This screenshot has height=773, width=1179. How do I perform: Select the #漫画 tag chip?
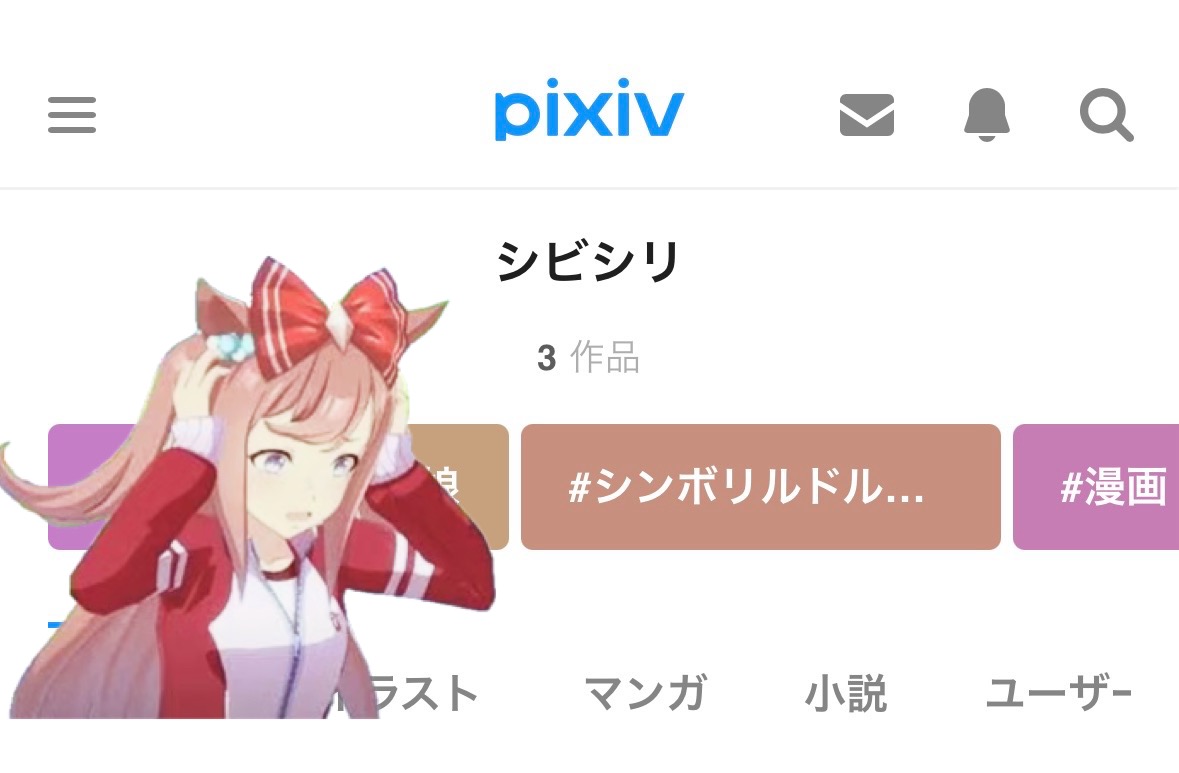(1100, 488)
